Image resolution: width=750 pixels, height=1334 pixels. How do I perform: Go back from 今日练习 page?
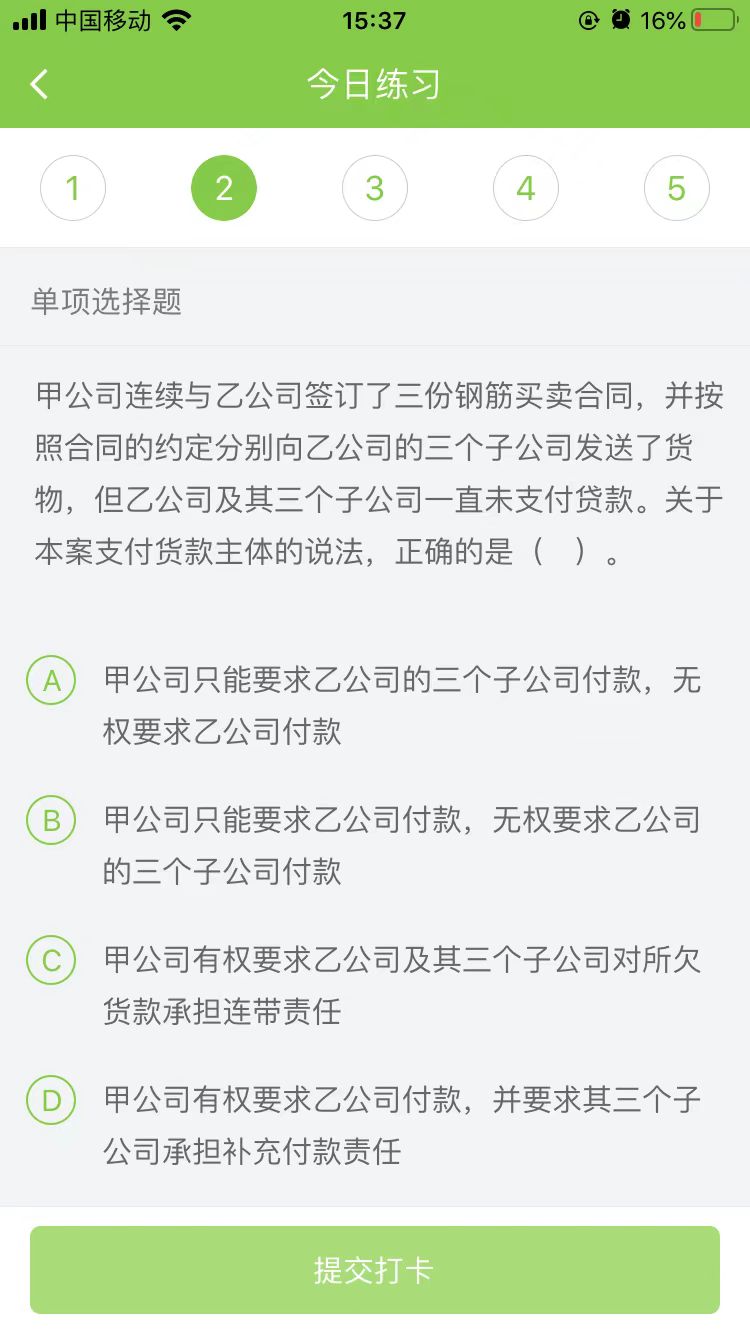[39, 85]
